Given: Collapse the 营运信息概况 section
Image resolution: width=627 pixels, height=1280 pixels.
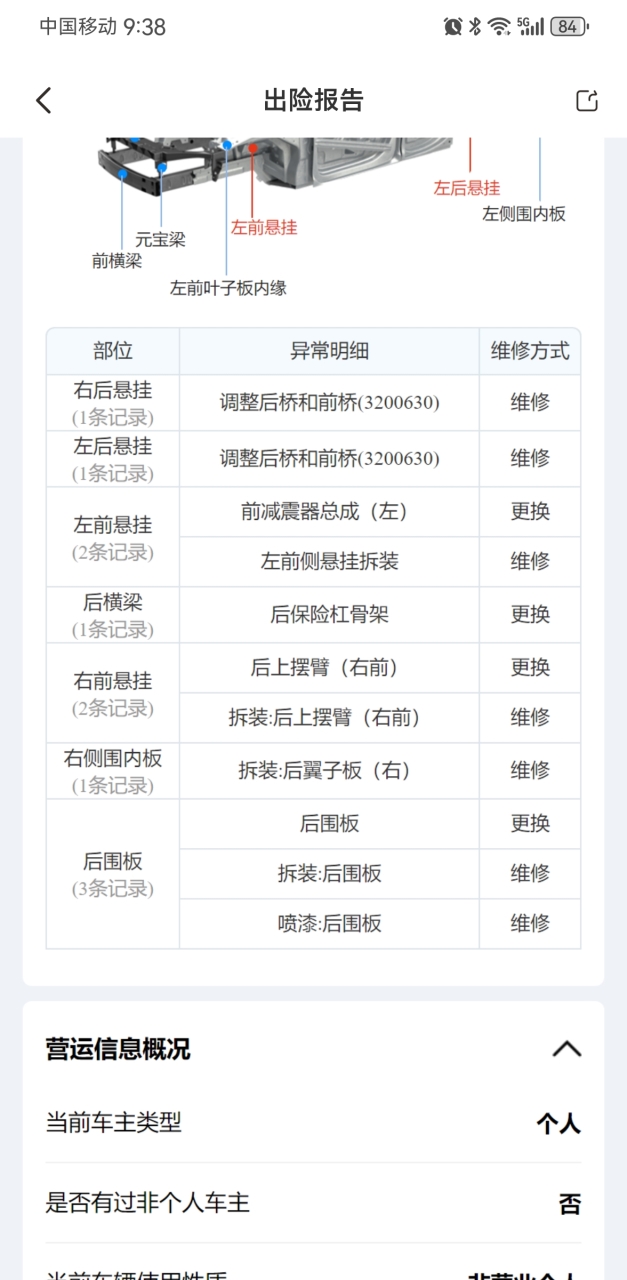Looking at the screenshot, I should click(566, 1049).
